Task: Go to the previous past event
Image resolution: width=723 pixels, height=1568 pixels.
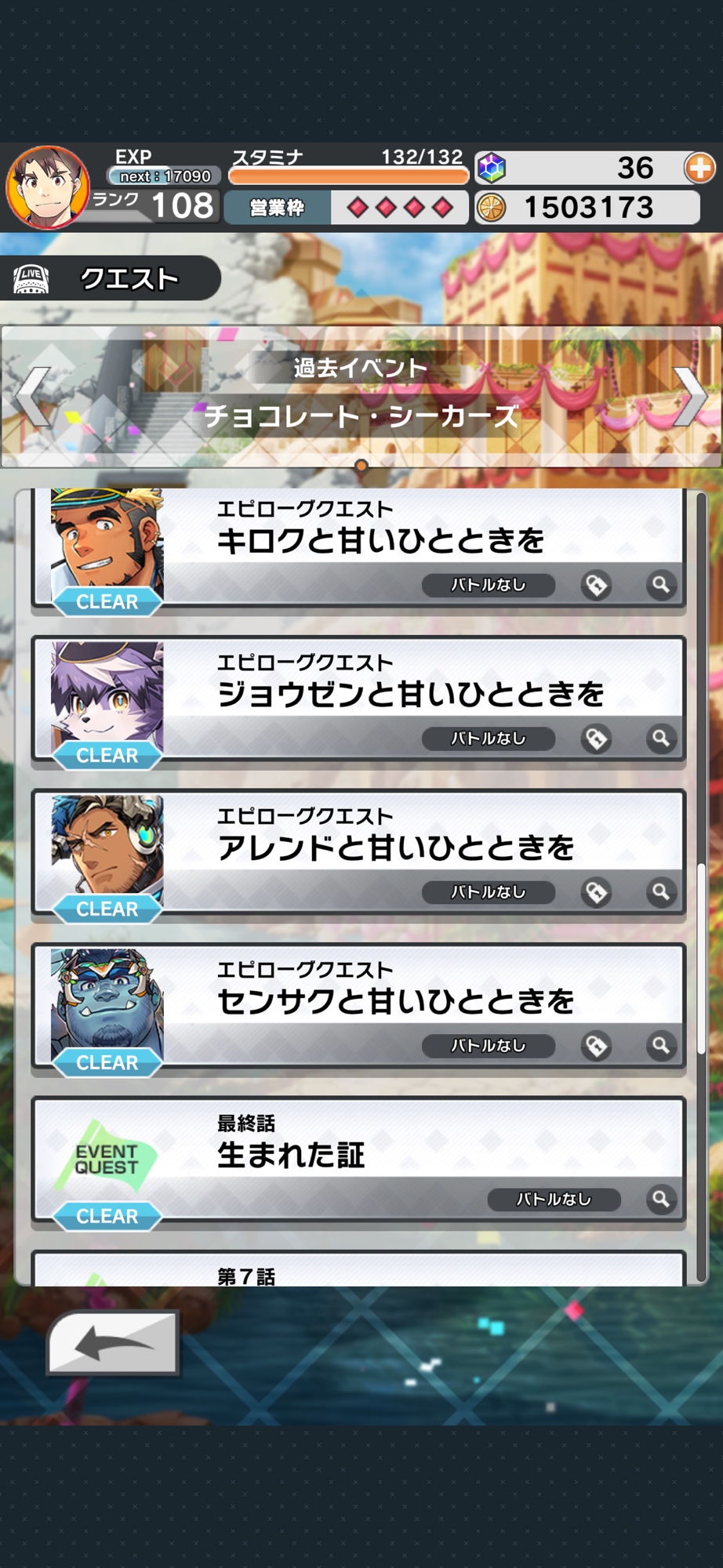Action: tap(33, 397)
